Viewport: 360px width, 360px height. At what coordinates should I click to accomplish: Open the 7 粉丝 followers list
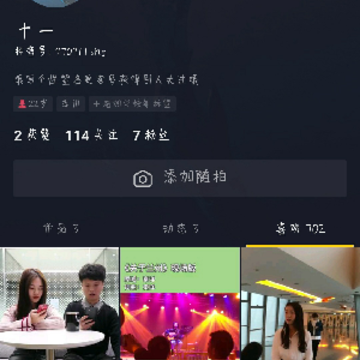(151, 136)
